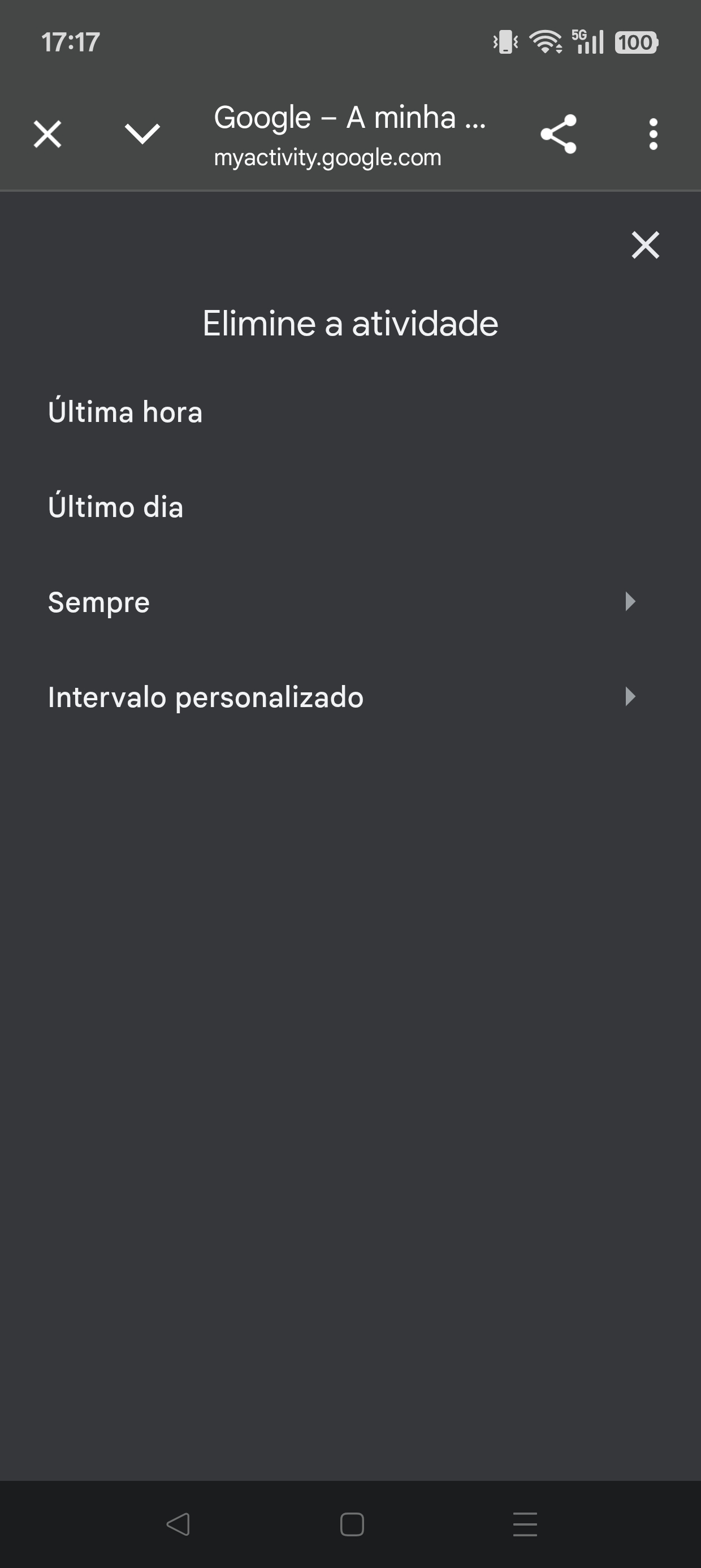The image size is (701, 1568).
Task: Close the browser custom tab
Action: [47, 134]
